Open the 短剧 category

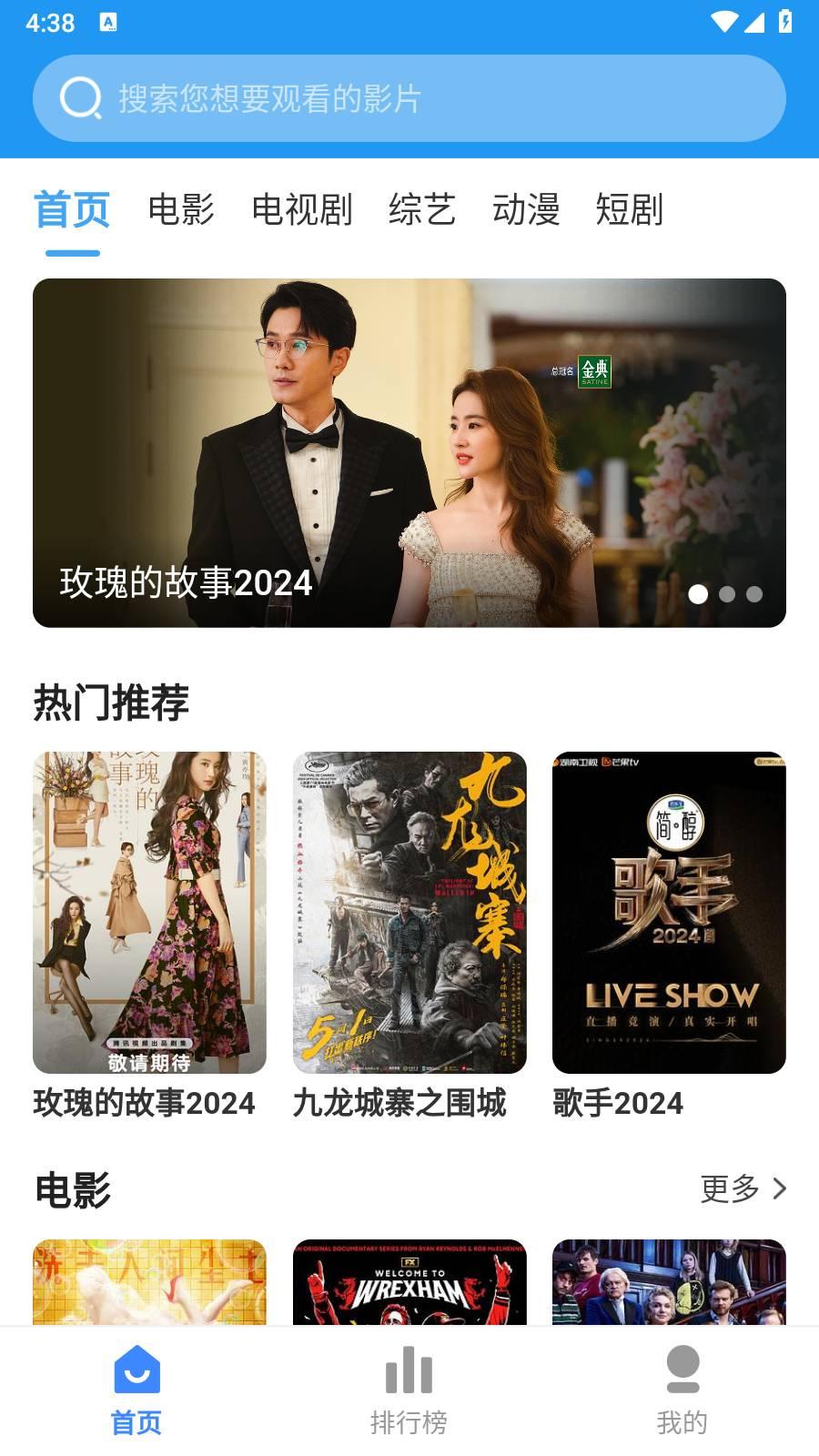[630, 210]
